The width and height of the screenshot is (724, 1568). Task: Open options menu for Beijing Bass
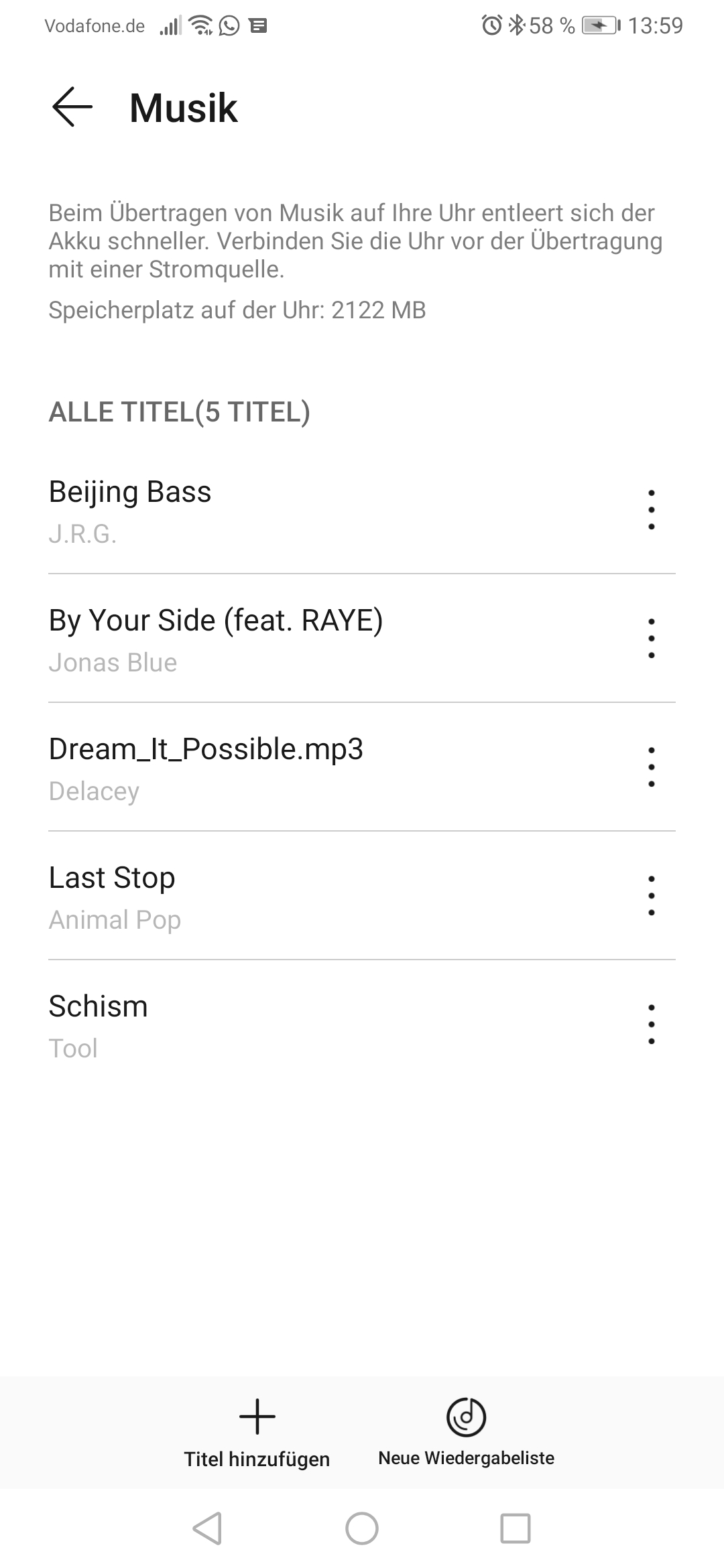[x=651, y=510]
